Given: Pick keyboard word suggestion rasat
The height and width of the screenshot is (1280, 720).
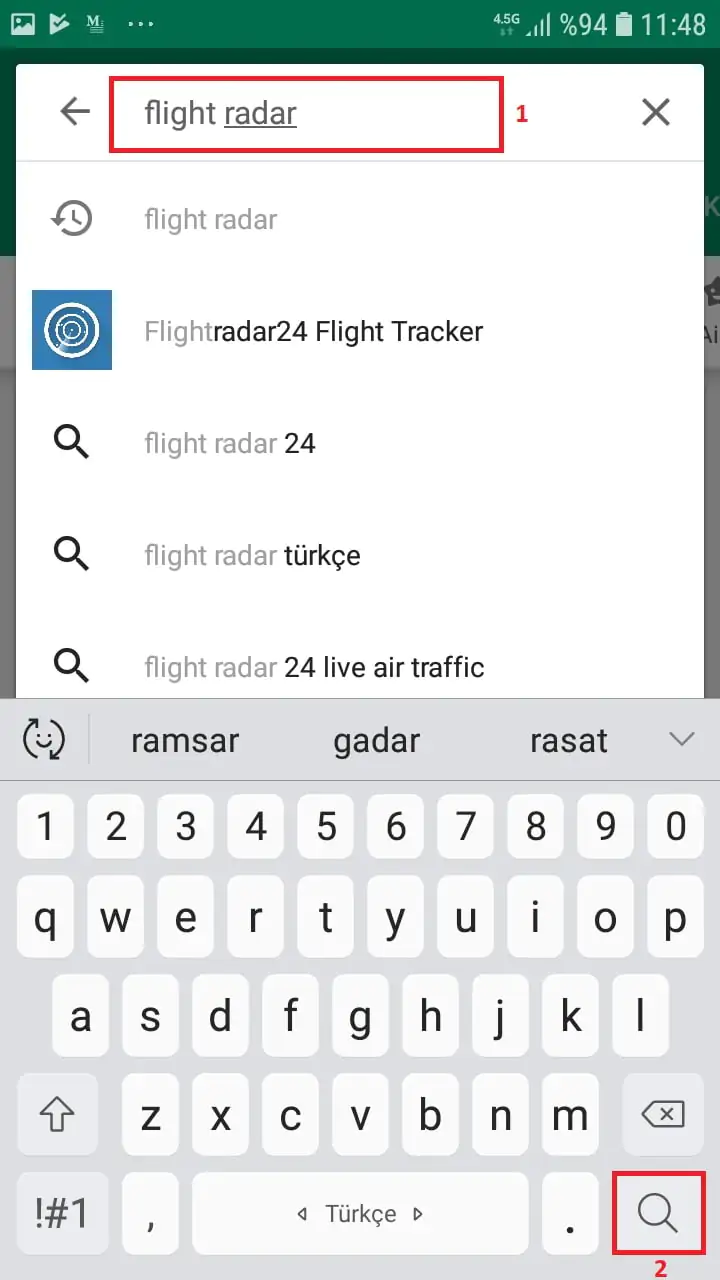Looking at the screenshot, I should click(568, 741).
